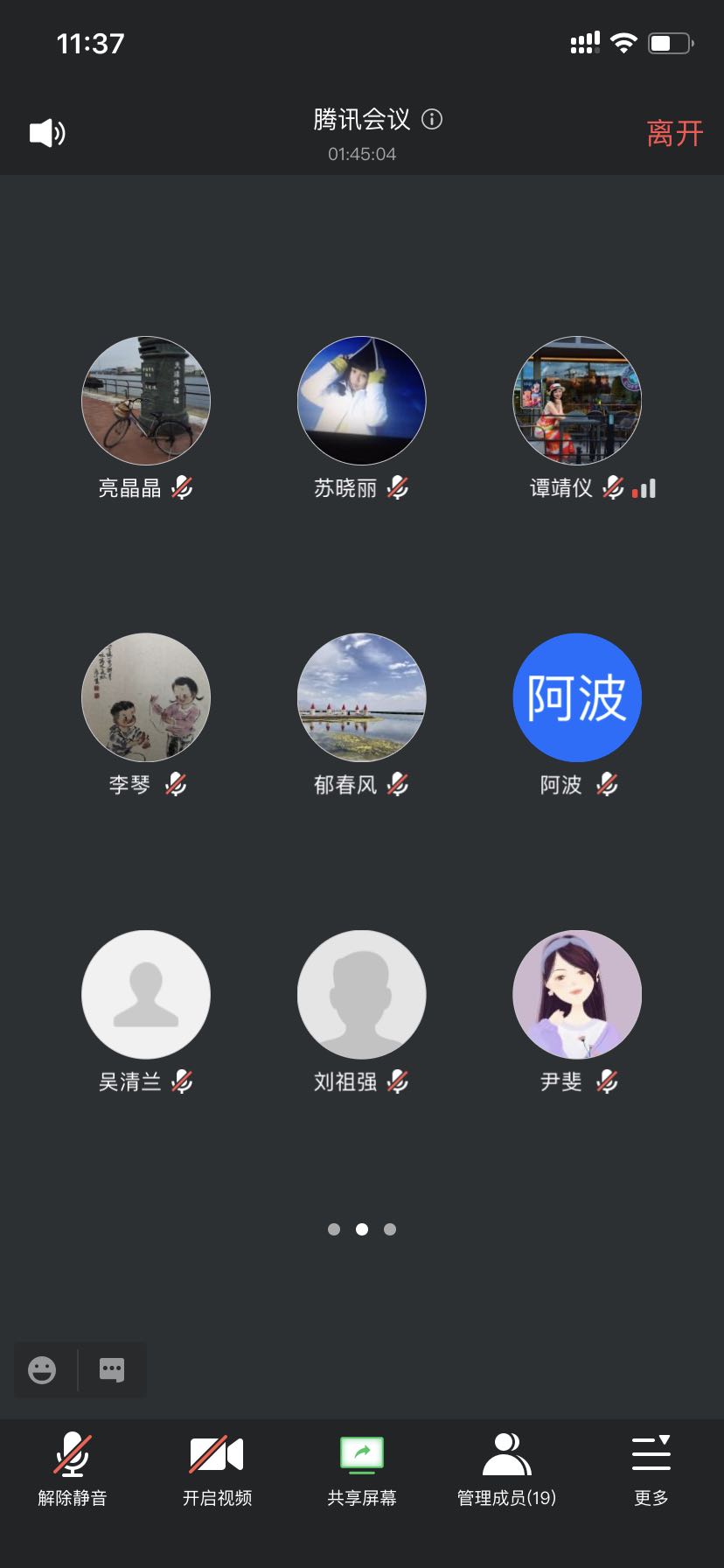Tap the 更多 more options icon

pos(651,1452)
